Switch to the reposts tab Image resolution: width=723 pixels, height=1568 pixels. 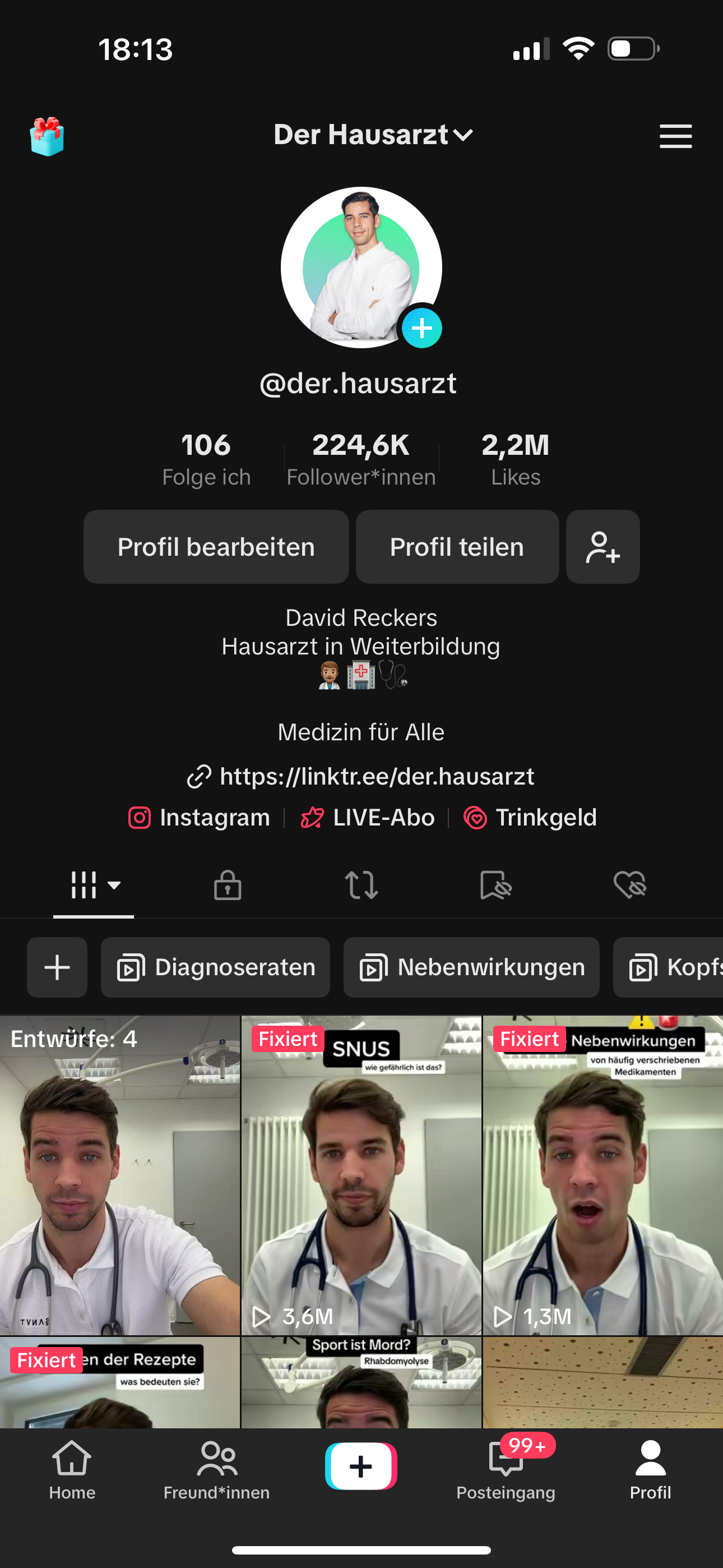point(361,884)
